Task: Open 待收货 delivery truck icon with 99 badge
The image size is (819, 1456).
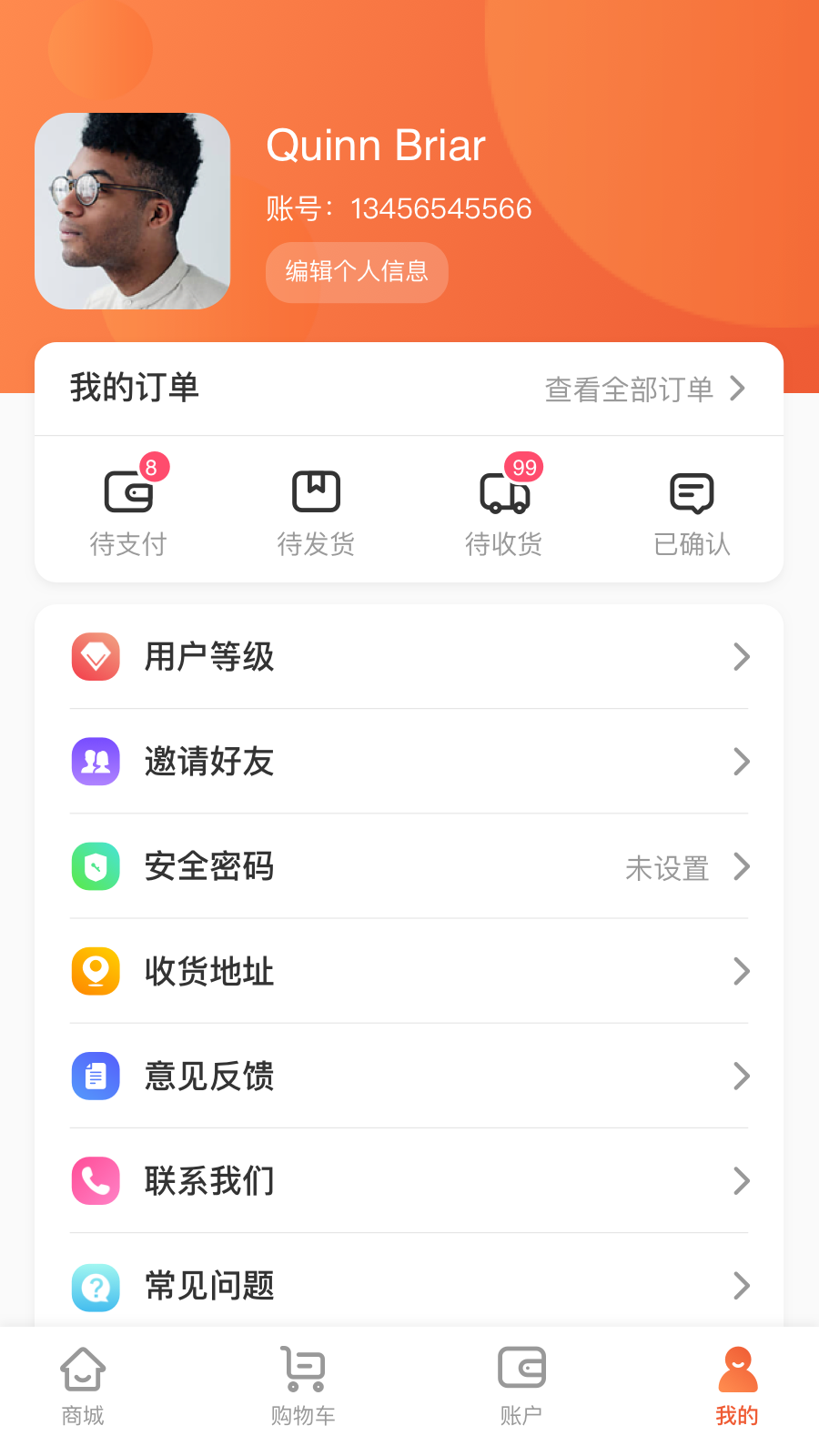Action: coord(503,491)
